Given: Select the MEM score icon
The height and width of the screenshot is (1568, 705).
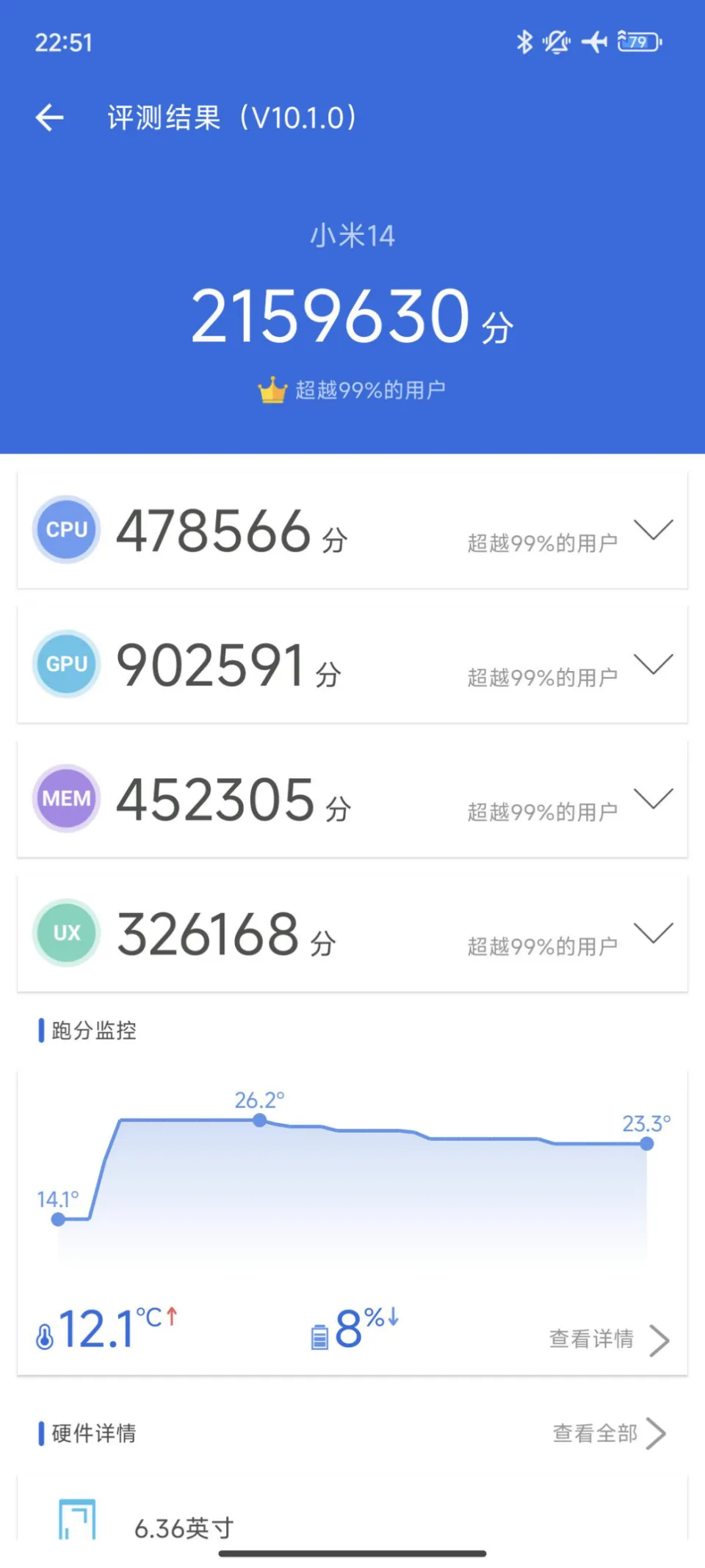Looking at the screenshot, I should point(65,799).
